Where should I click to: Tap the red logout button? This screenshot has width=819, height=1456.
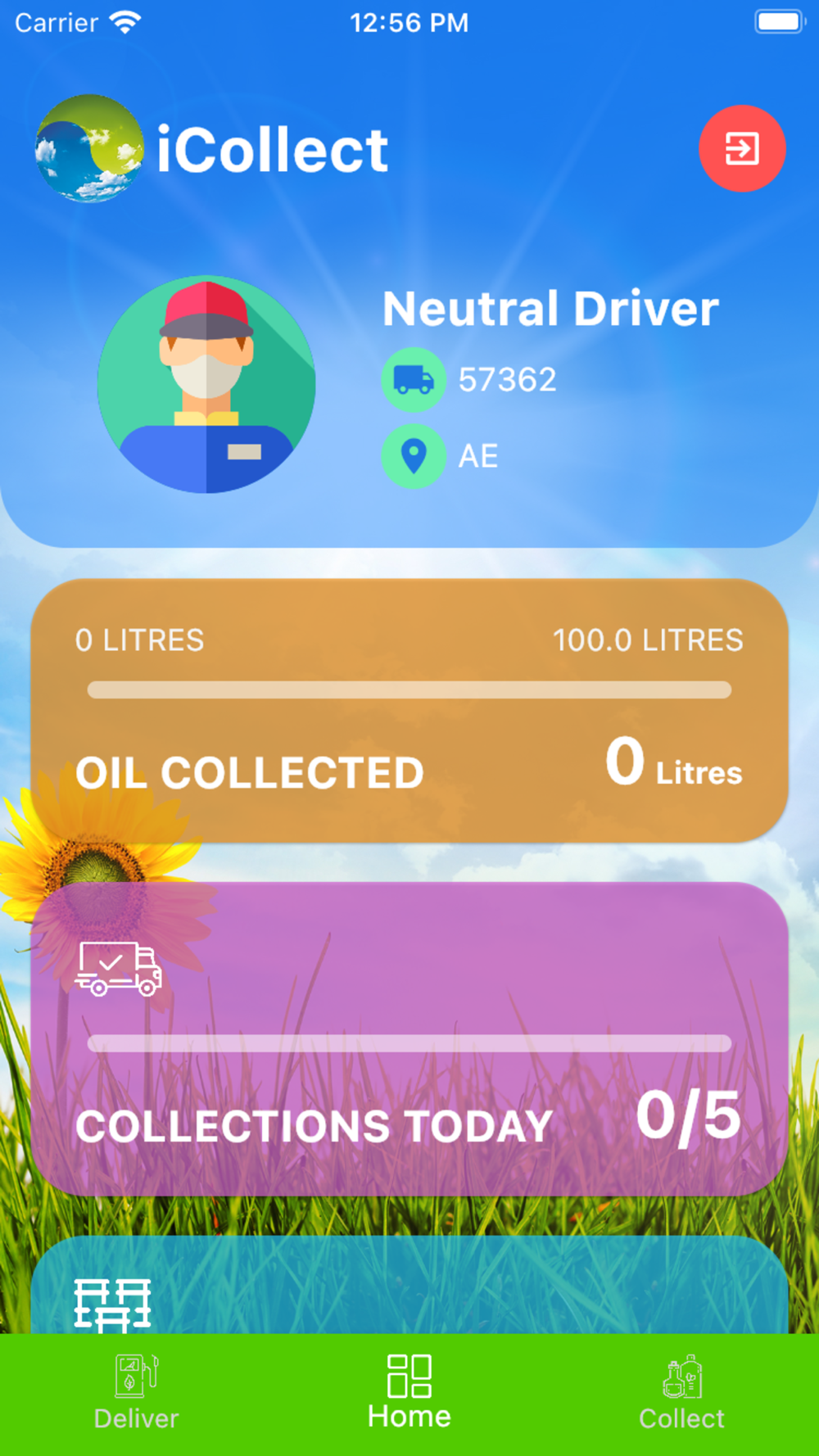coord(742,149)
